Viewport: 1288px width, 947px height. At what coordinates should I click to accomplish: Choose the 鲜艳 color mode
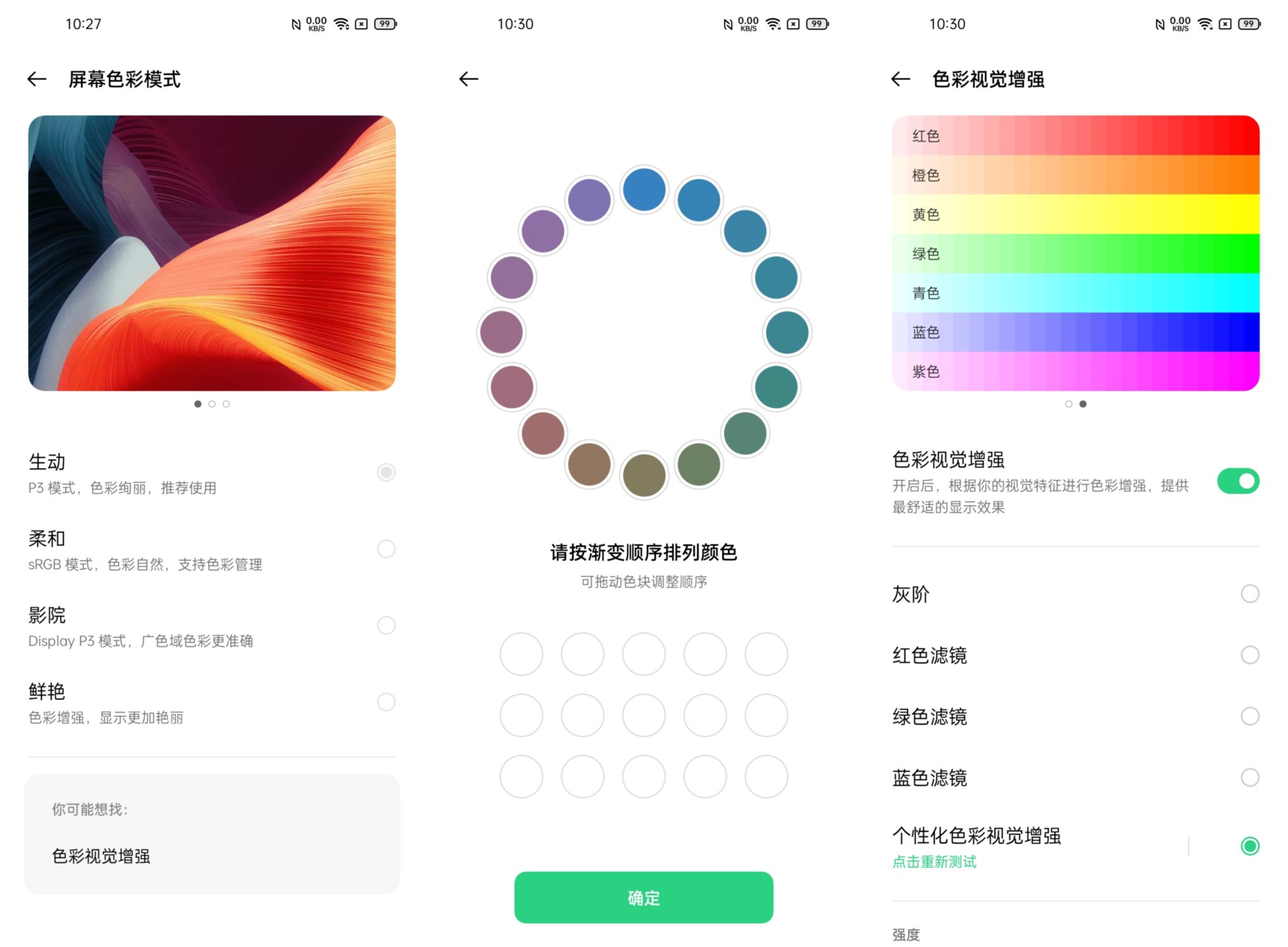tap(386, 702)
